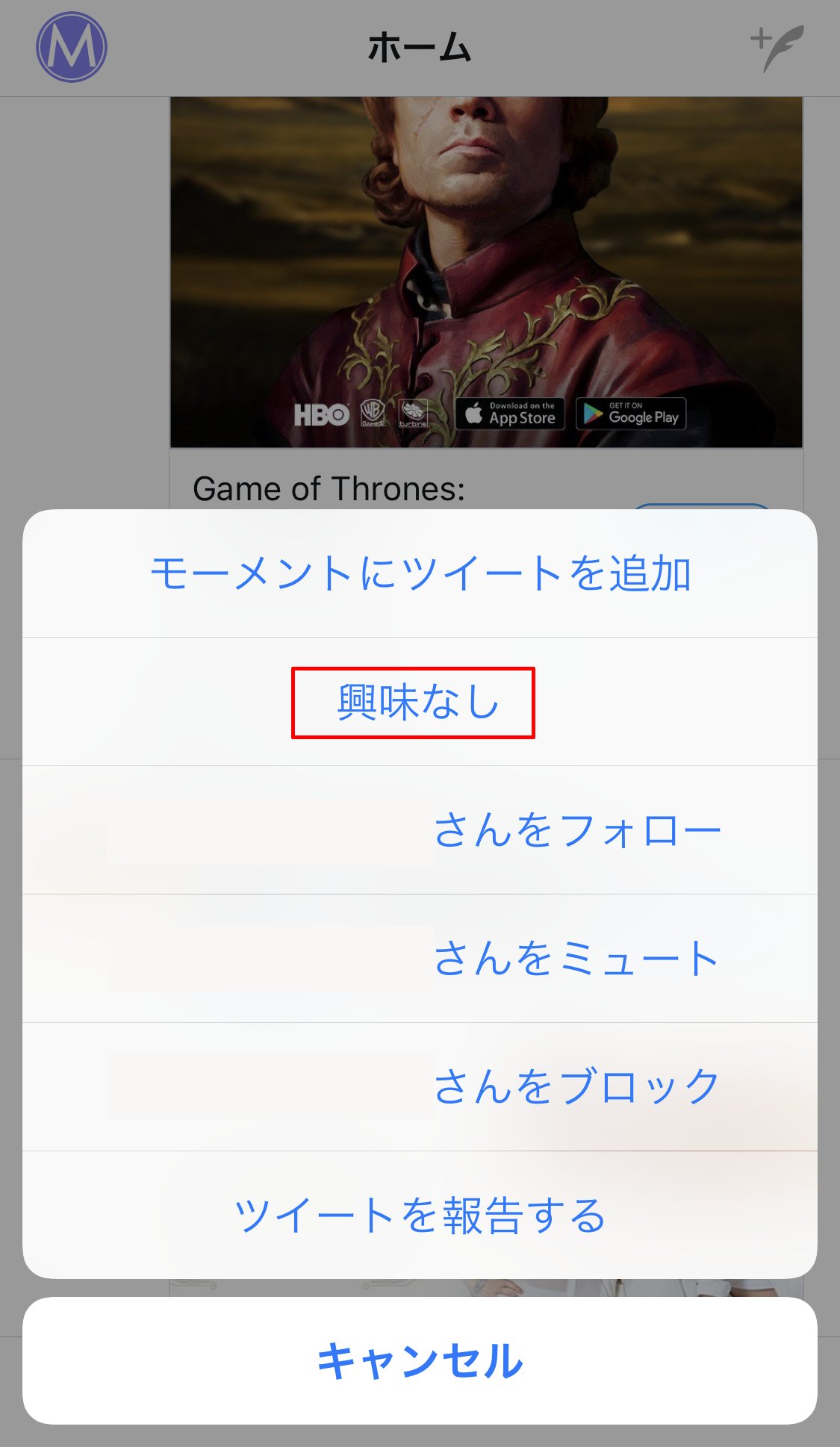The height and width of the screenshot is (1447, 840).
Task: Block the user via さんをブロック
Action: point(420,1087)
